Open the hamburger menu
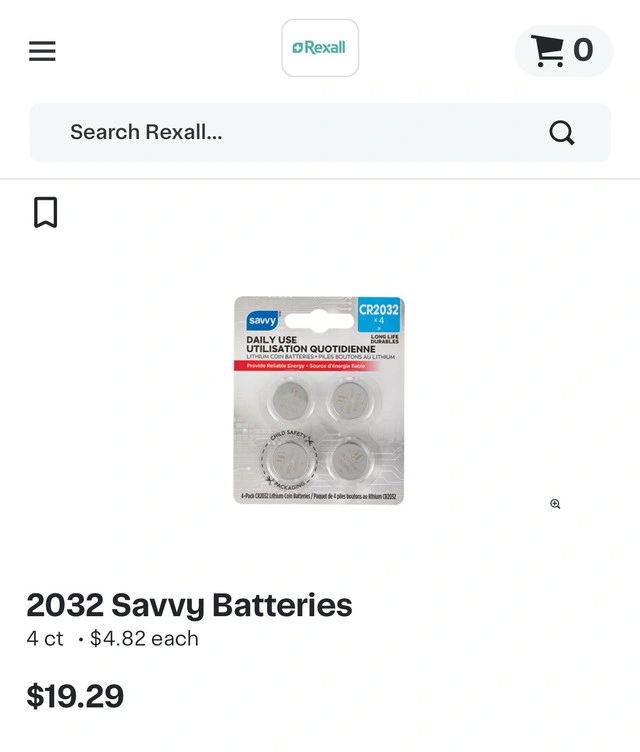The height and width of the screenshot is (752, 640). pos(42,51)
